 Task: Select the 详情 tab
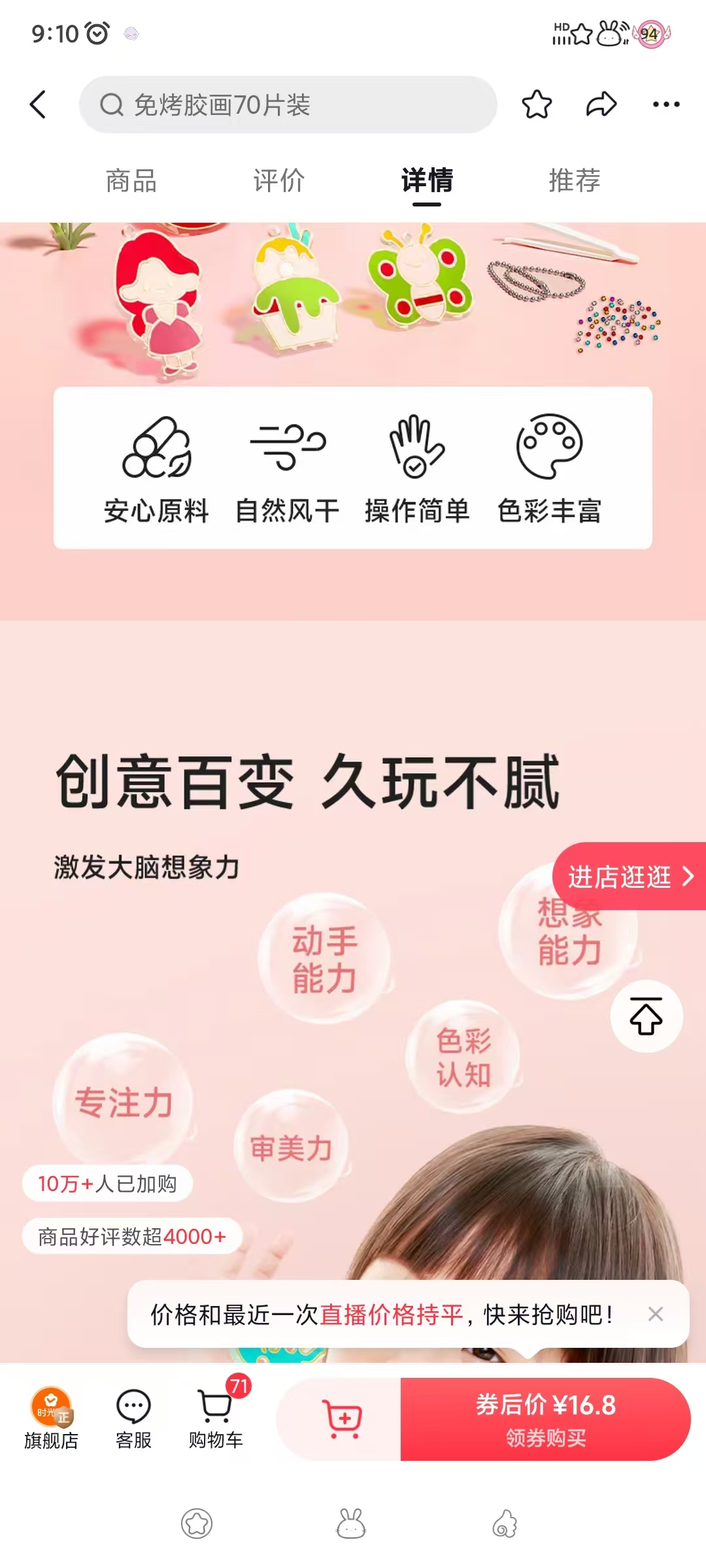coord(427,180)
